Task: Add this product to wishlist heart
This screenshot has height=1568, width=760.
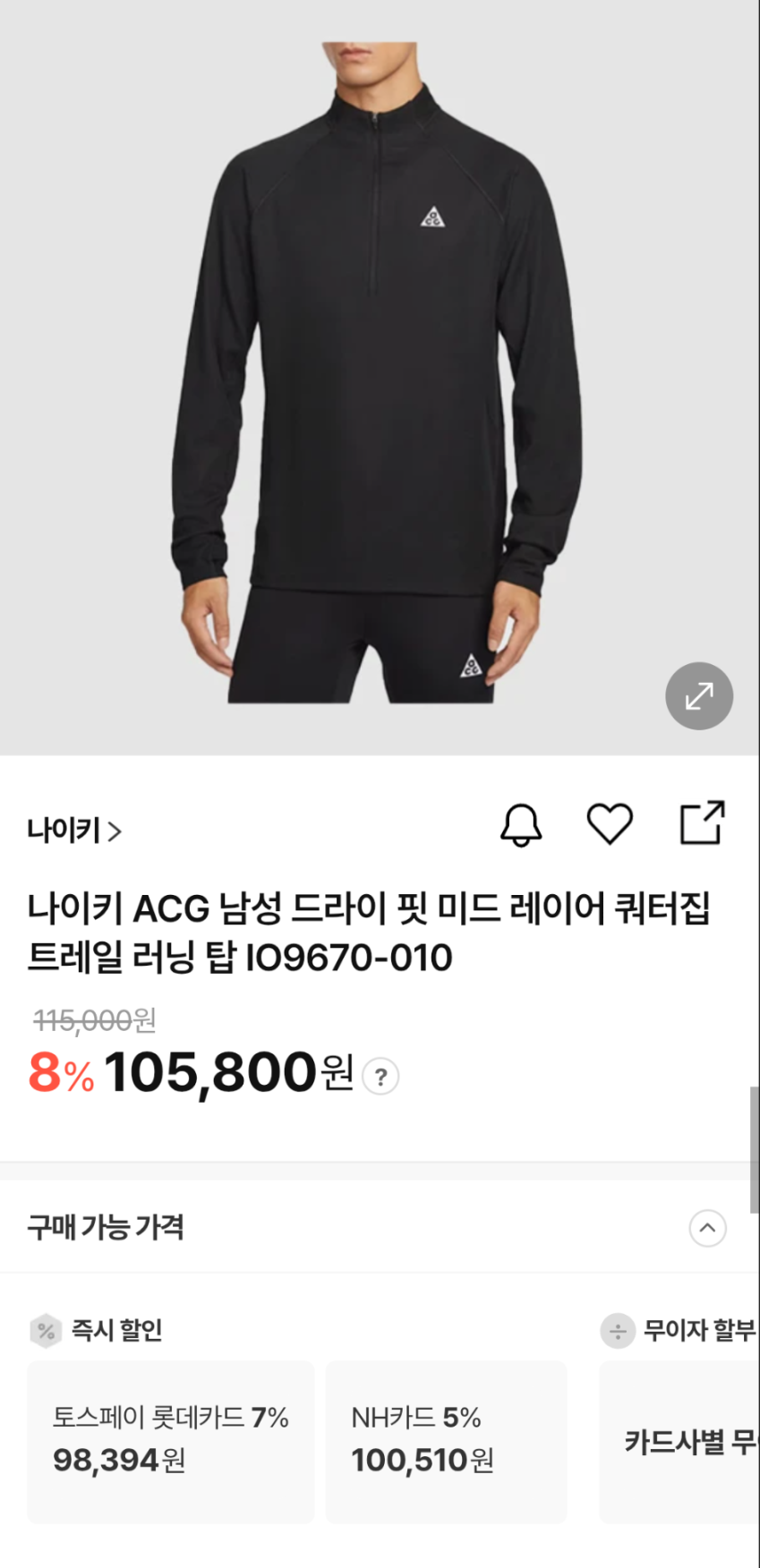Action: (x=610, y=823)
